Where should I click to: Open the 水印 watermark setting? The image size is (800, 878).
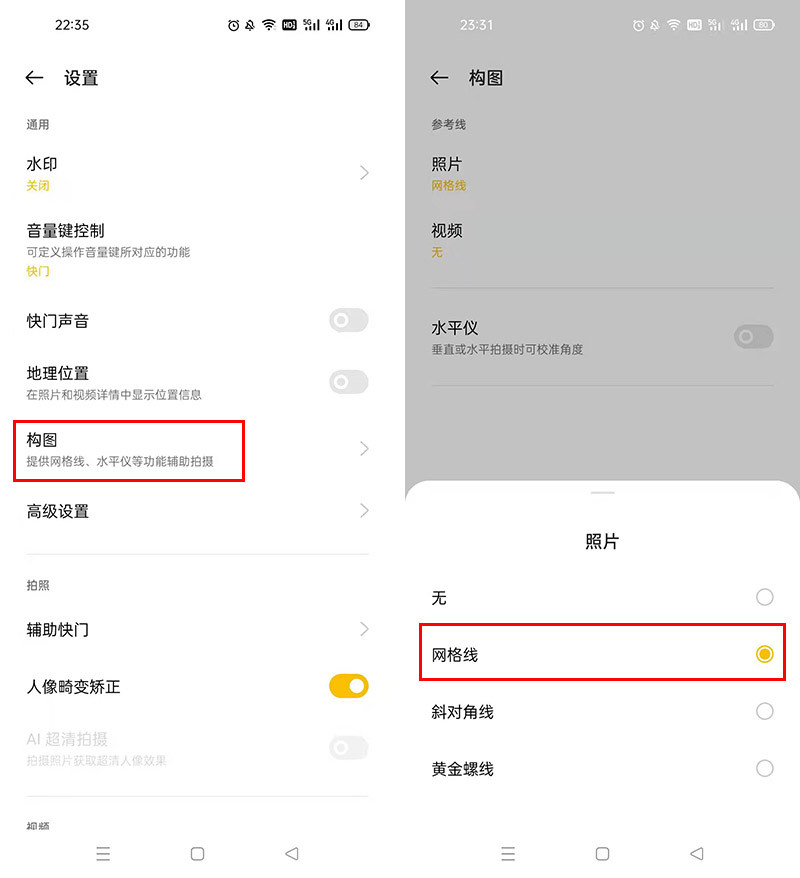(x=197, y=173)
